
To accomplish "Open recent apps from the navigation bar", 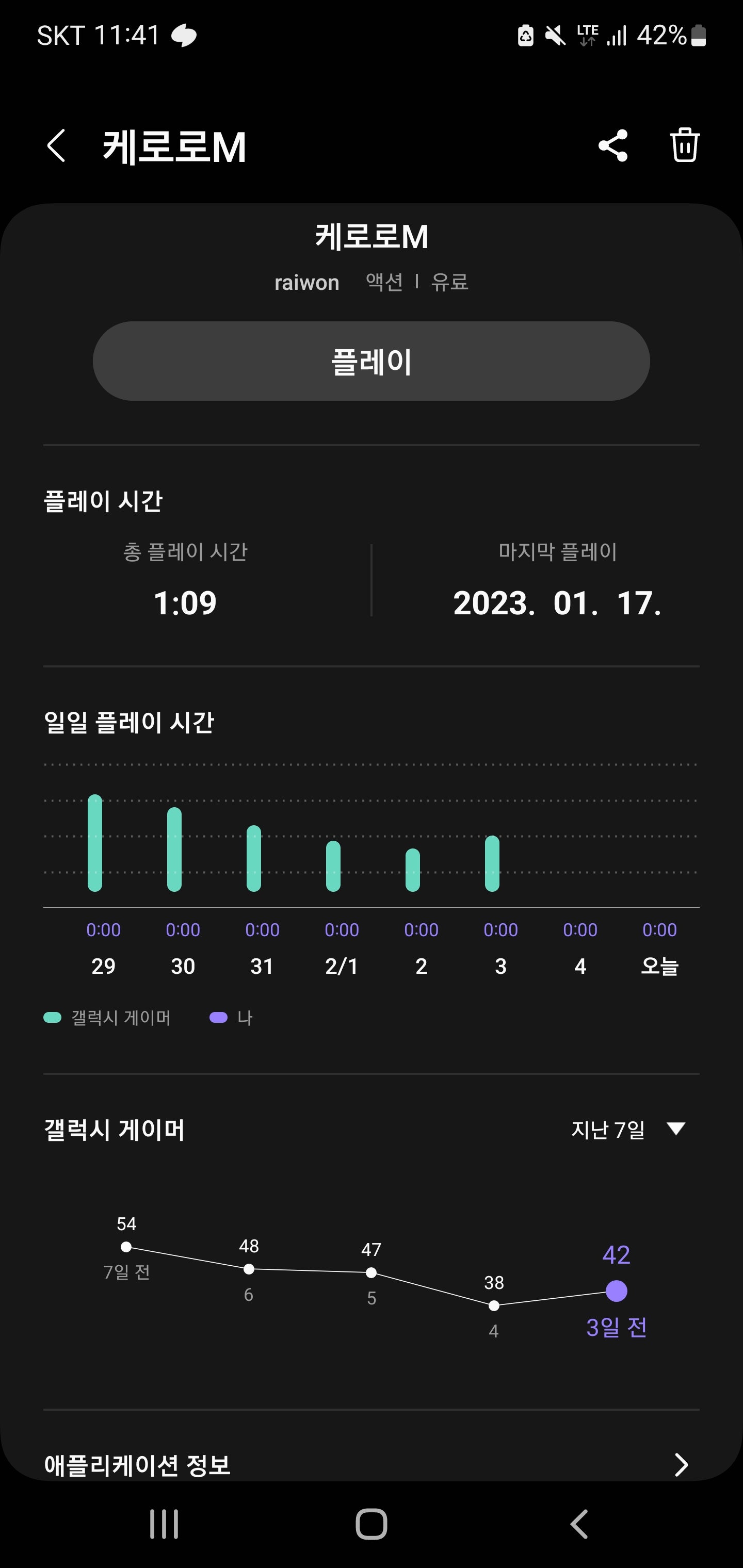I will click(x=165, y=1524).
